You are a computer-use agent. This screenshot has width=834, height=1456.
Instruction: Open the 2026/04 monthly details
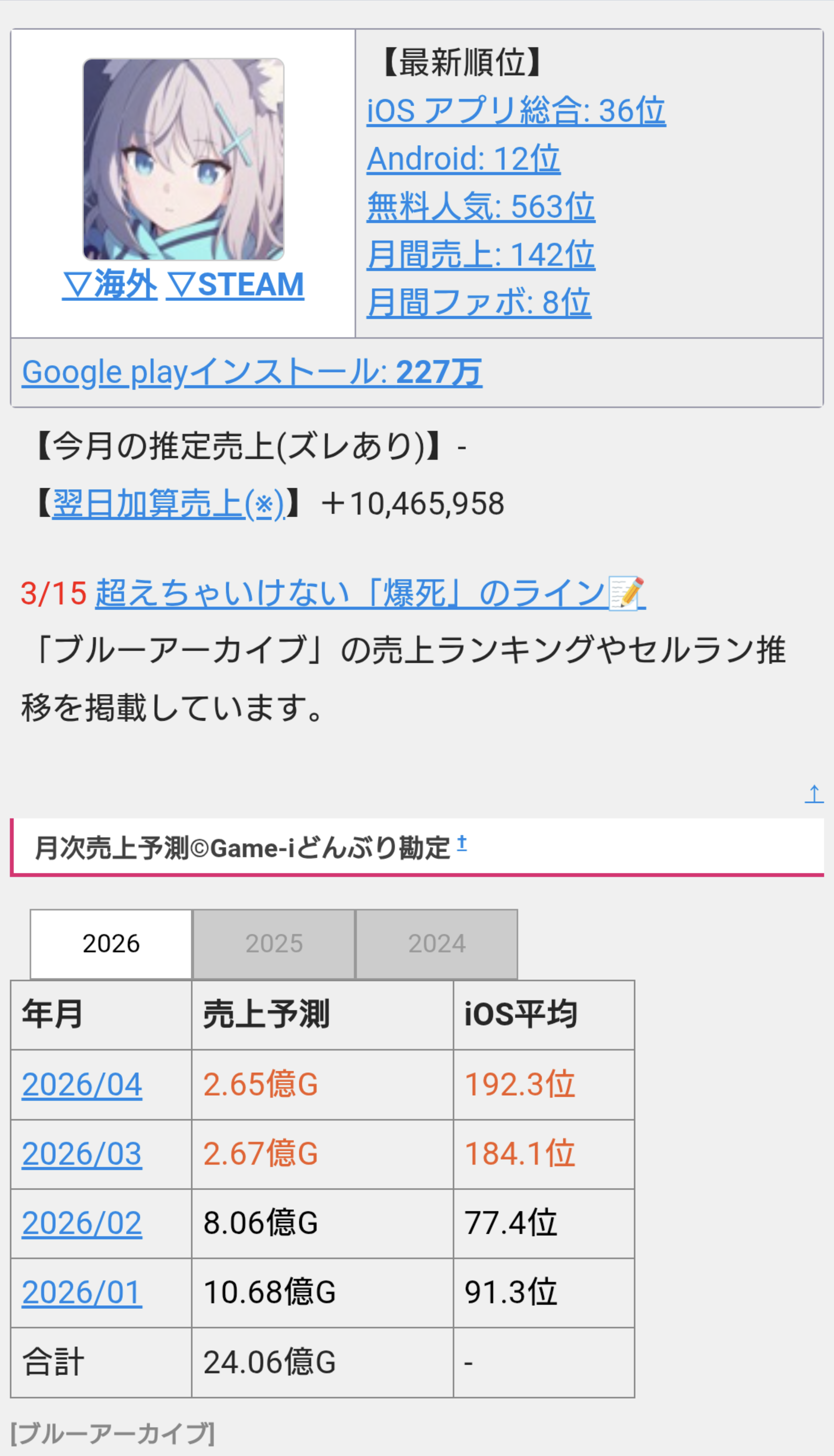click(x=82, y=1085)
